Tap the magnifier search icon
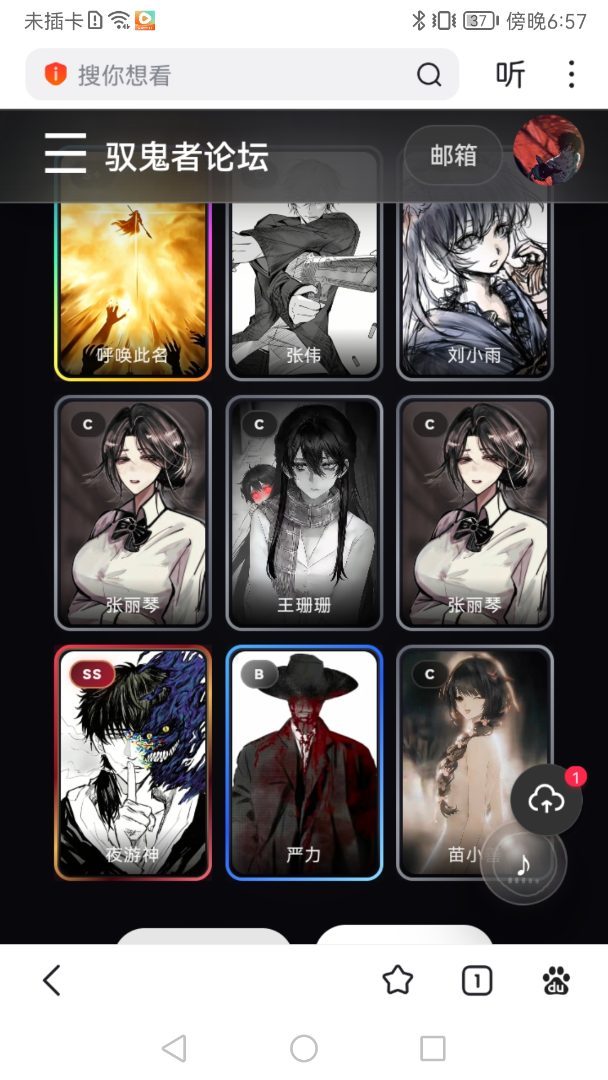This screenshot has width=608, height=1080. click(429, 74)
